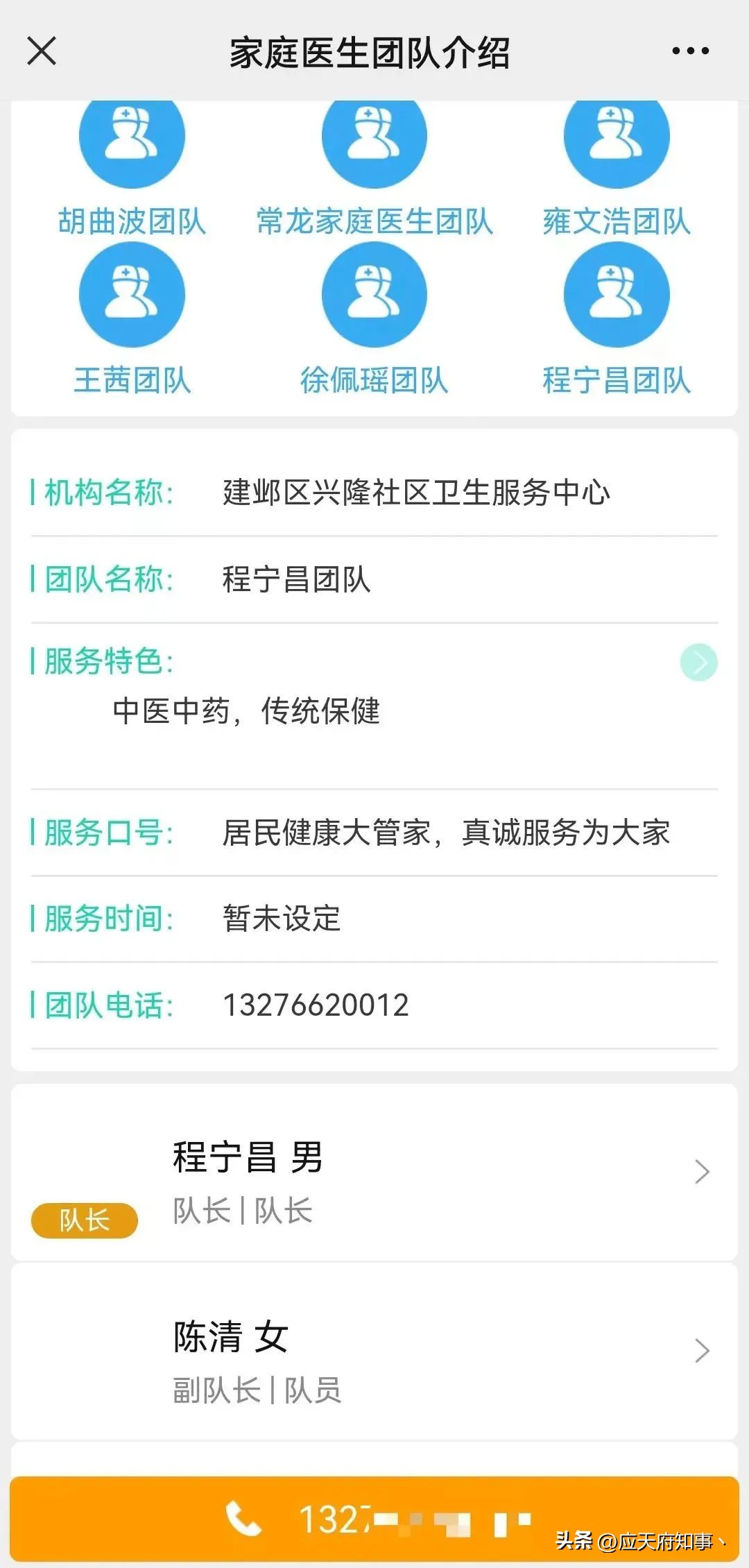Close the page with the X
This screenshot has width=749, height=1568.
point(40,51)
